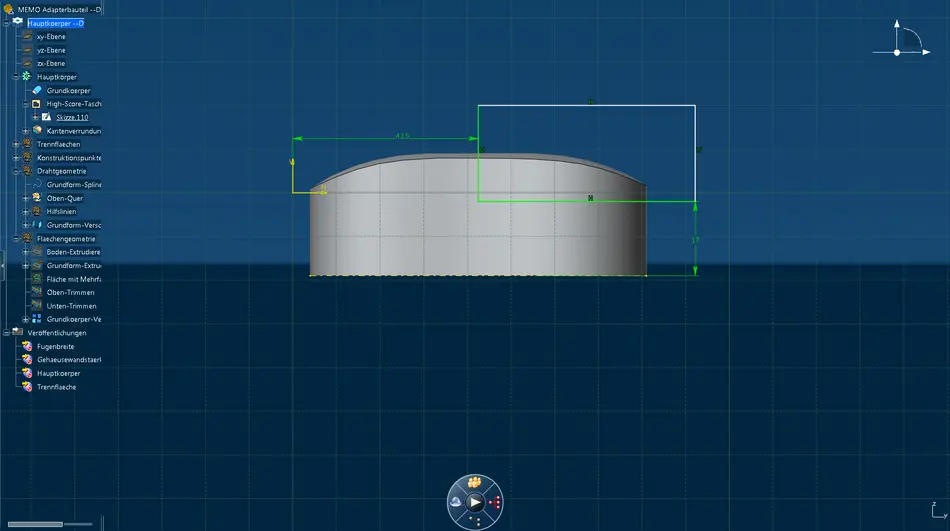
Task: Expand the Konstruktionspunkte node
Action: click(15, 158)
